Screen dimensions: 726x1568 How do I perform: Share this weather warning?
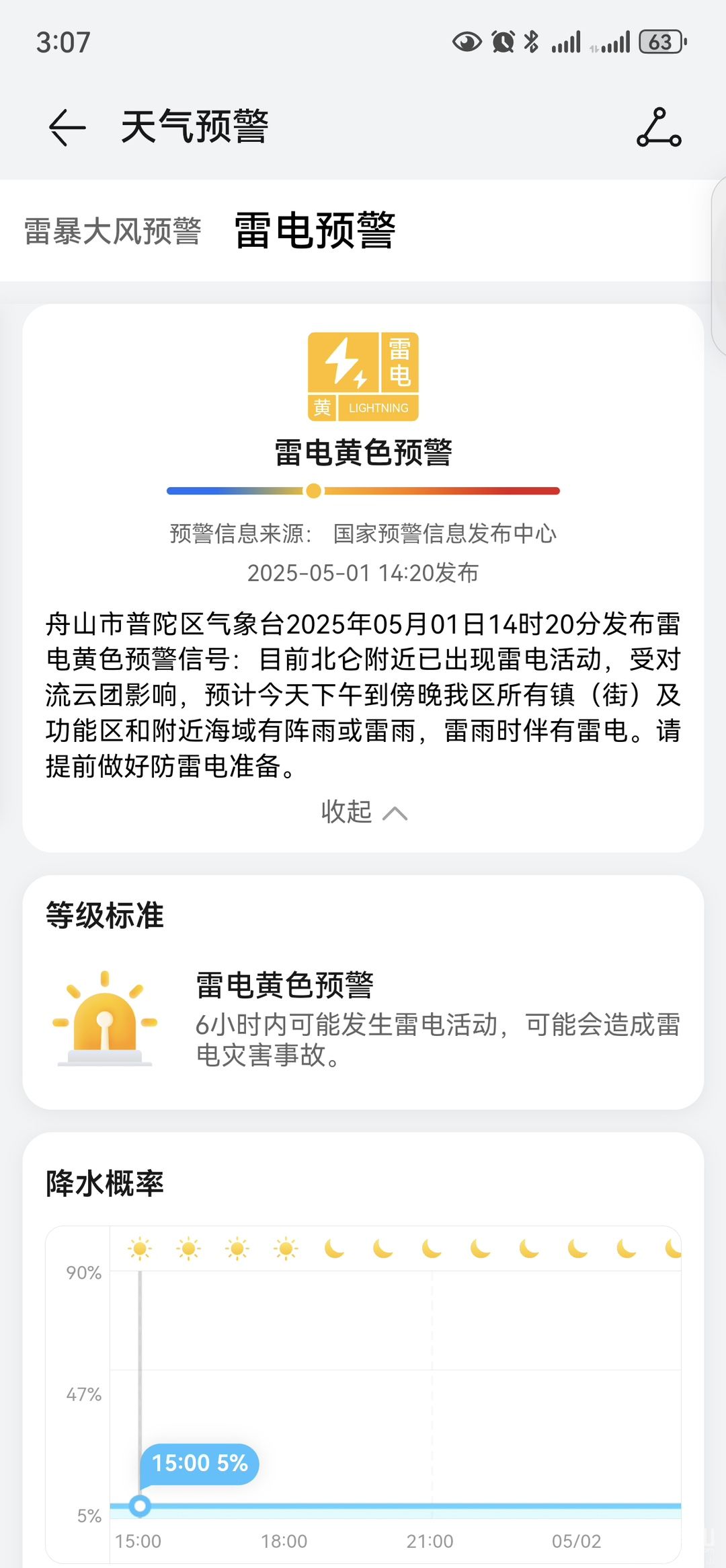pyautogui.click(x=659, y=127)
